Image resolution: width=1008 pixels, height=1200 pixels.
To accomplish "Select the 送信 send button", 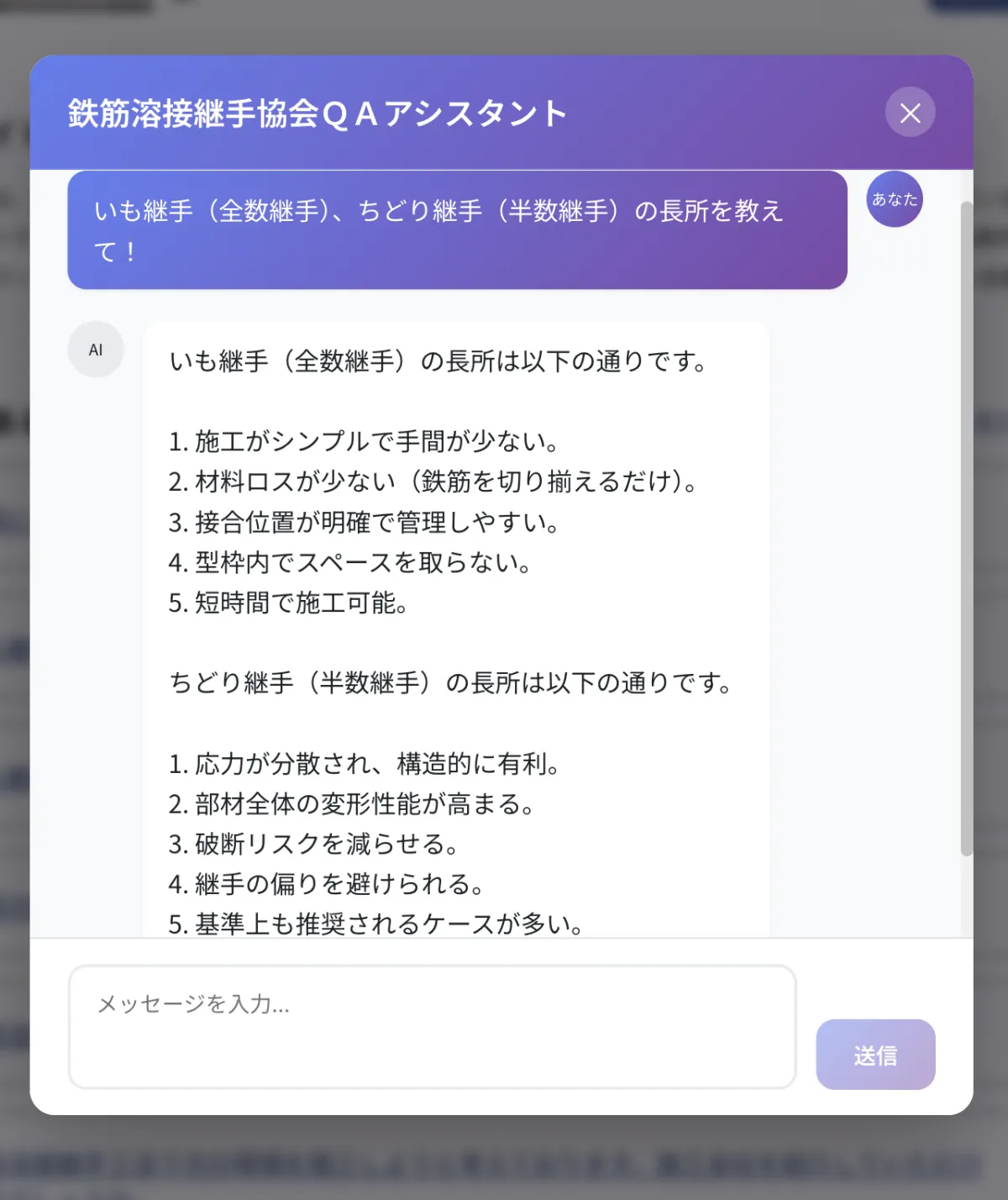I will click(x=875, y=1055).
